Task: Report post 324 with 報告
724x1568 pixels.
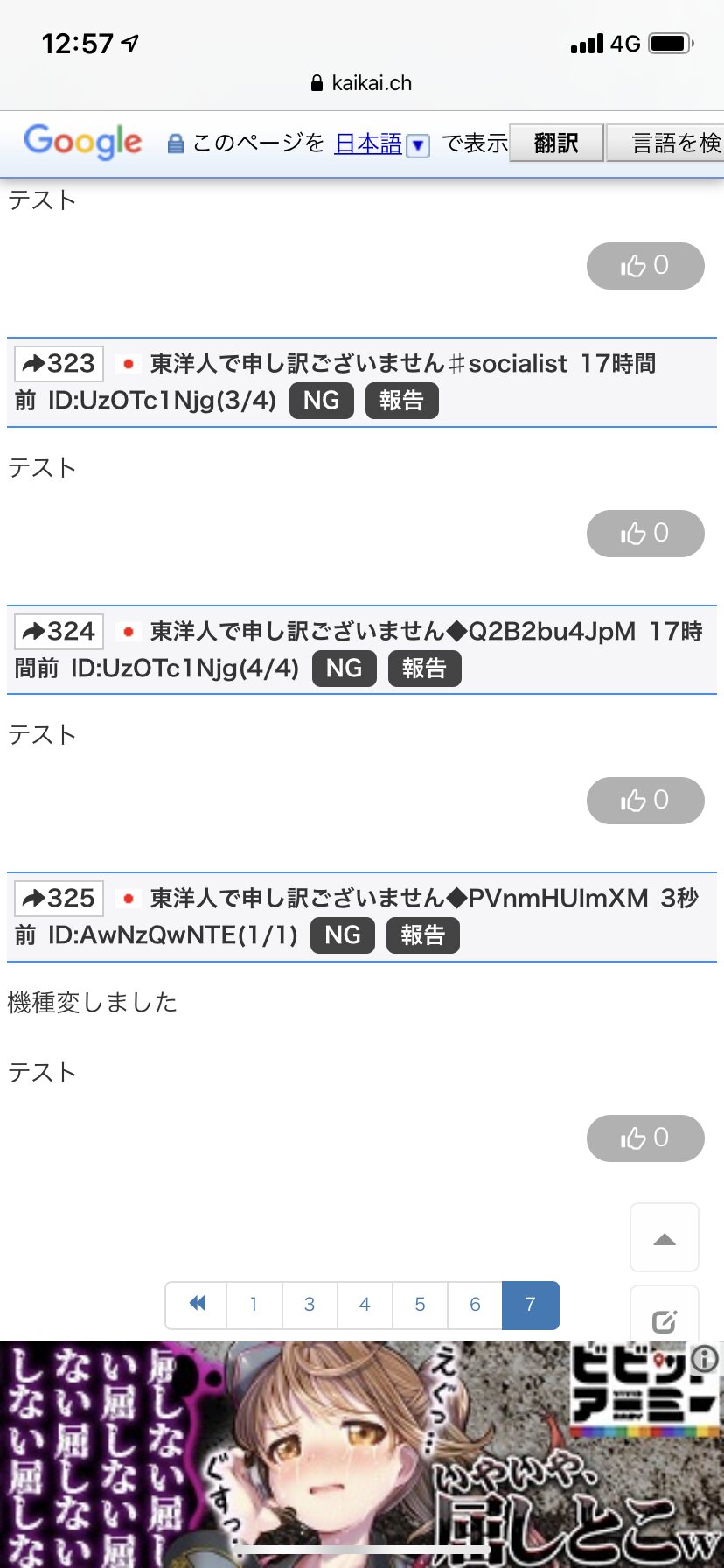Action: pyautogui.click(x=424, y=668)
